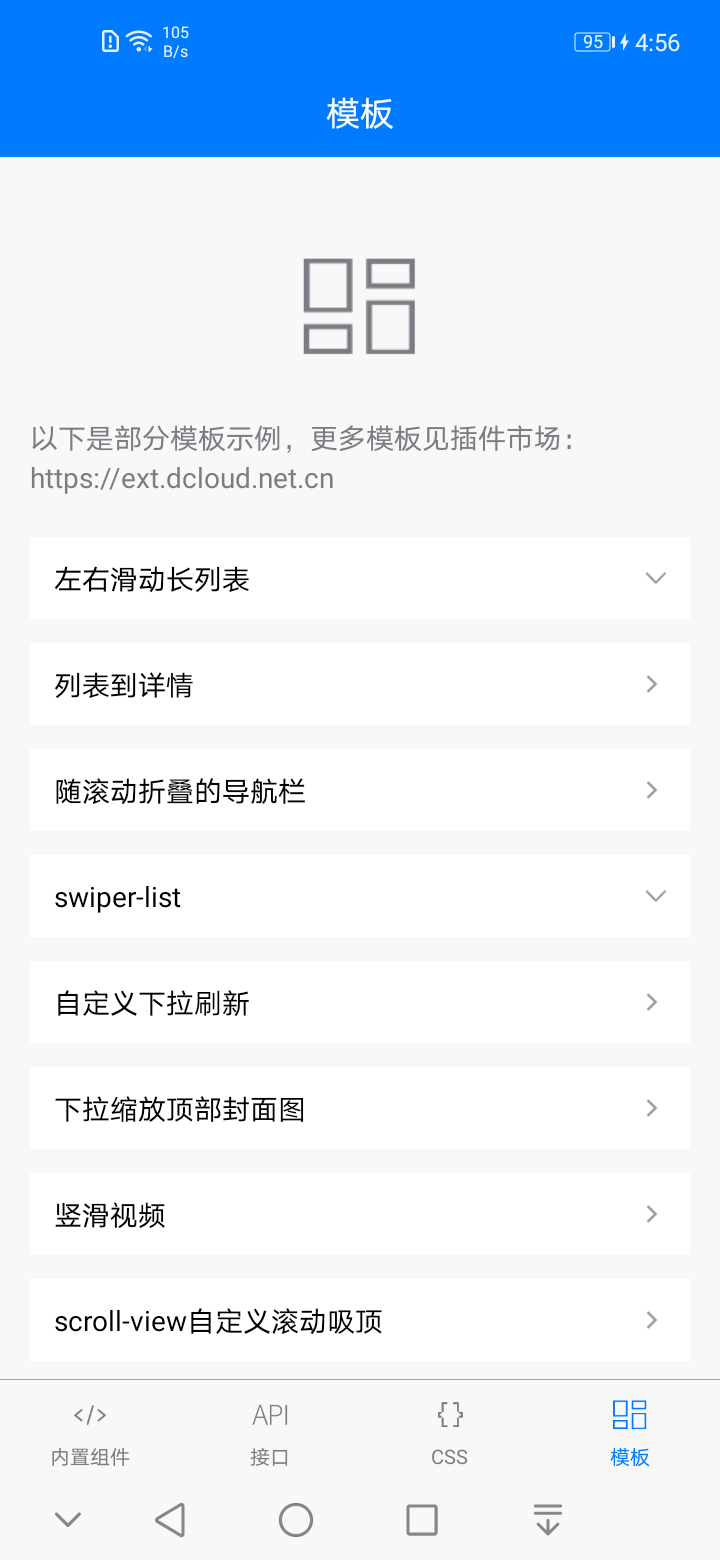Select the 模板 tab
This screenshot has width=720, height=1560.
click(x=630, y=1433)
